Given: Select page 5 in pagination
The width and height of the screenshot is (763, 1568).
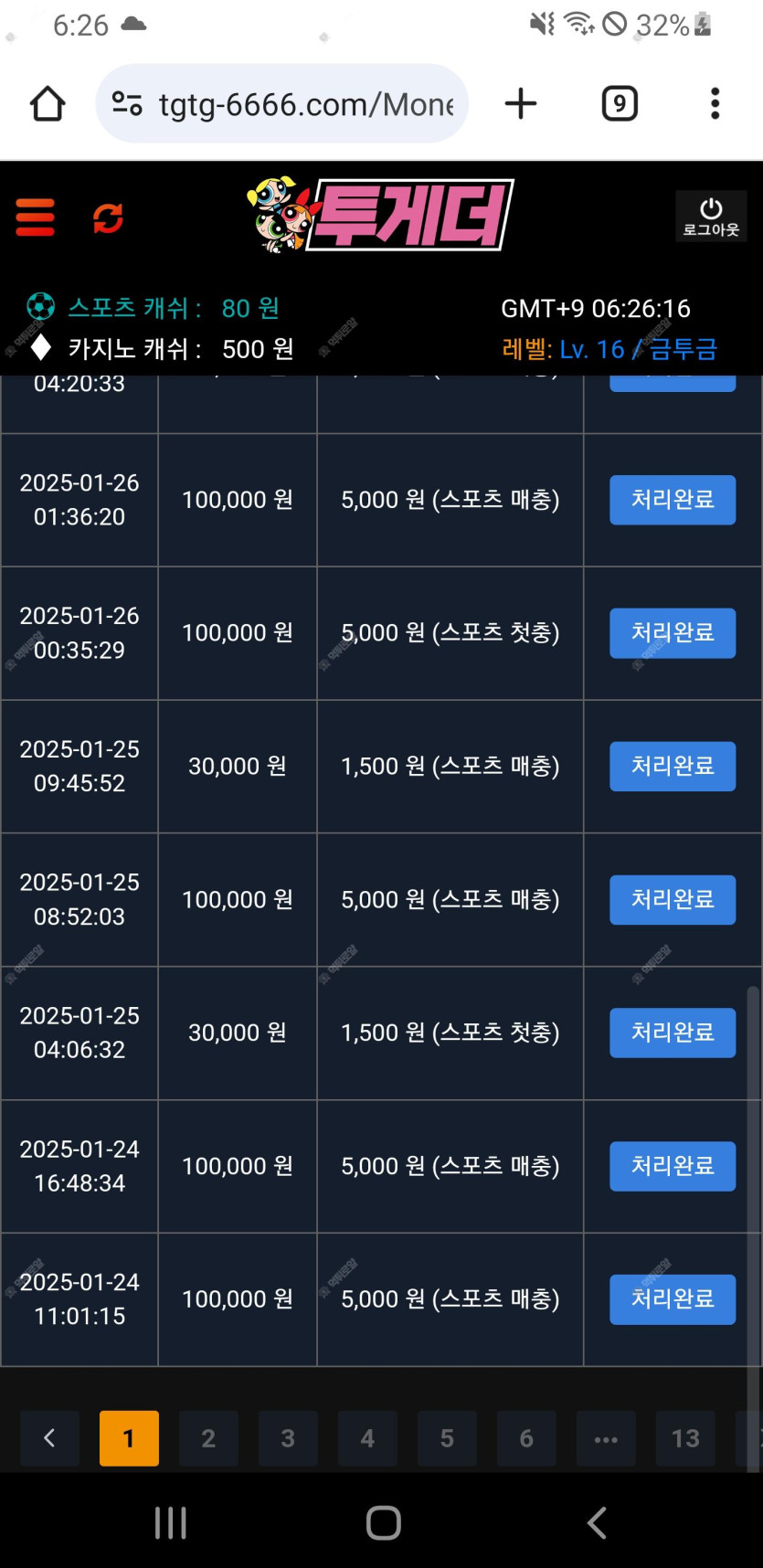Looking at the screenshot, I should click(447, 1438).
